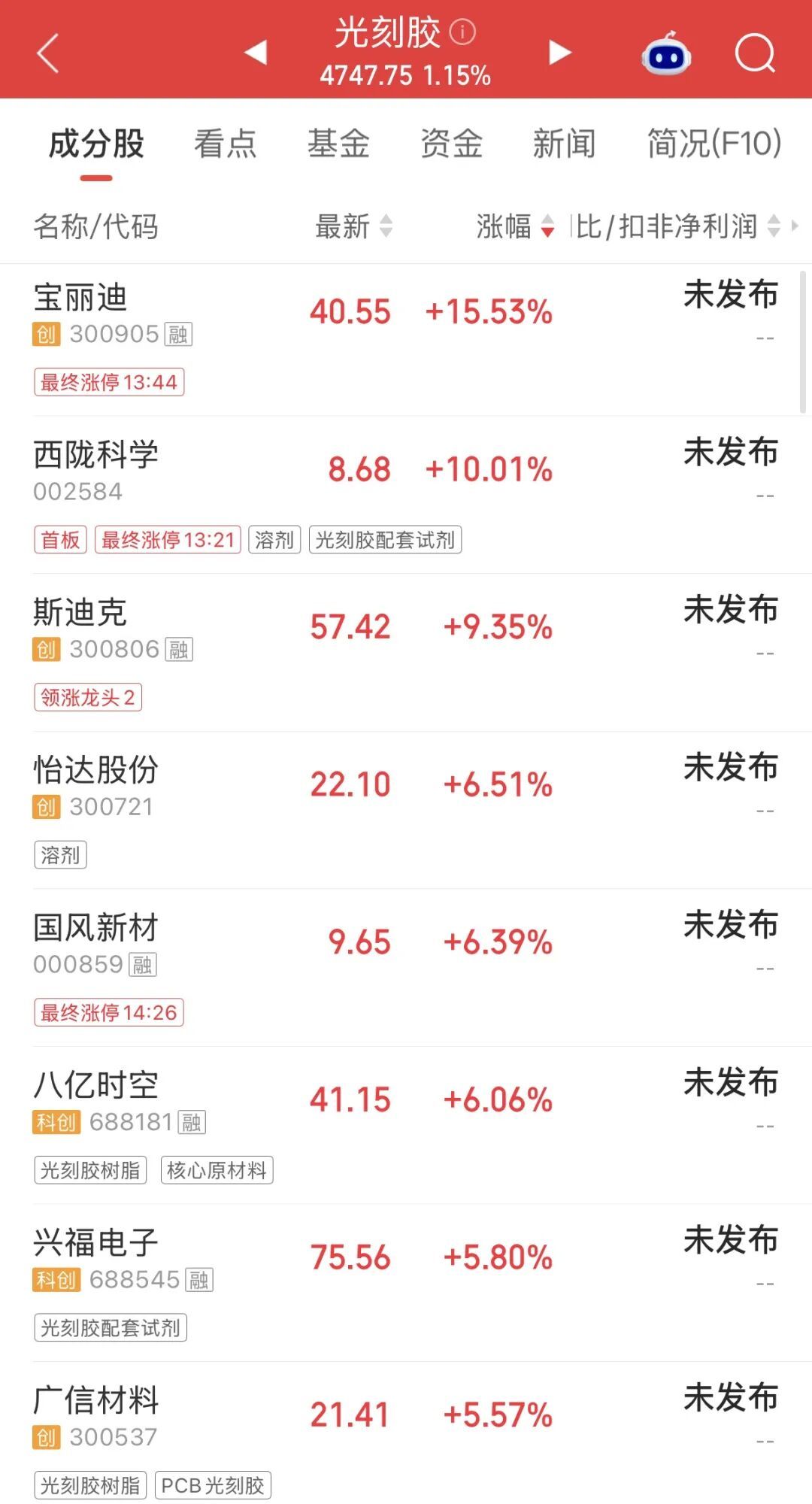
Task: Open the 国风新材 stock row
Action: (x=406, y=968)
